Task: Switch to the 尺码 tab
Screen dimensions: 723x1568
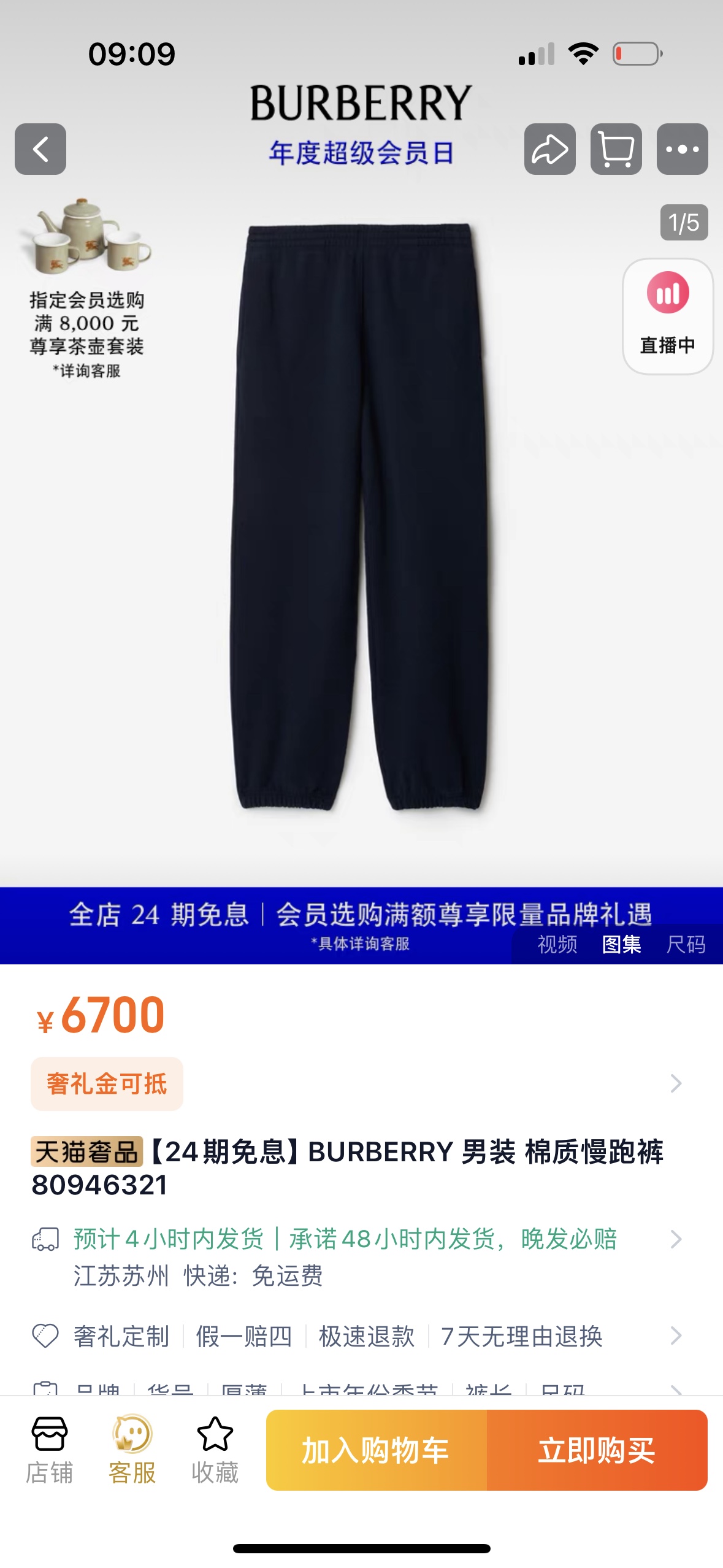Action: [686, 944]
